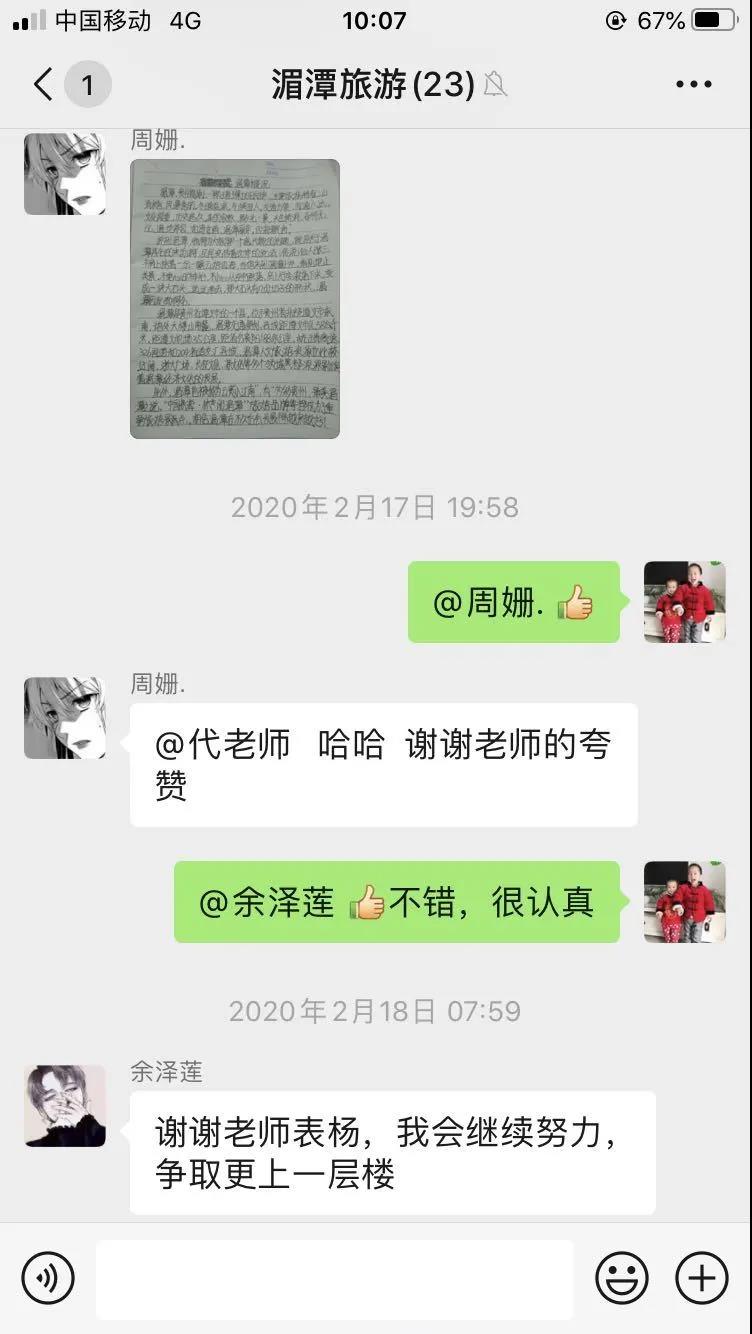Open the group chat options menu
The width and height of the screenshot is (752, 1334).
point(693,85)
